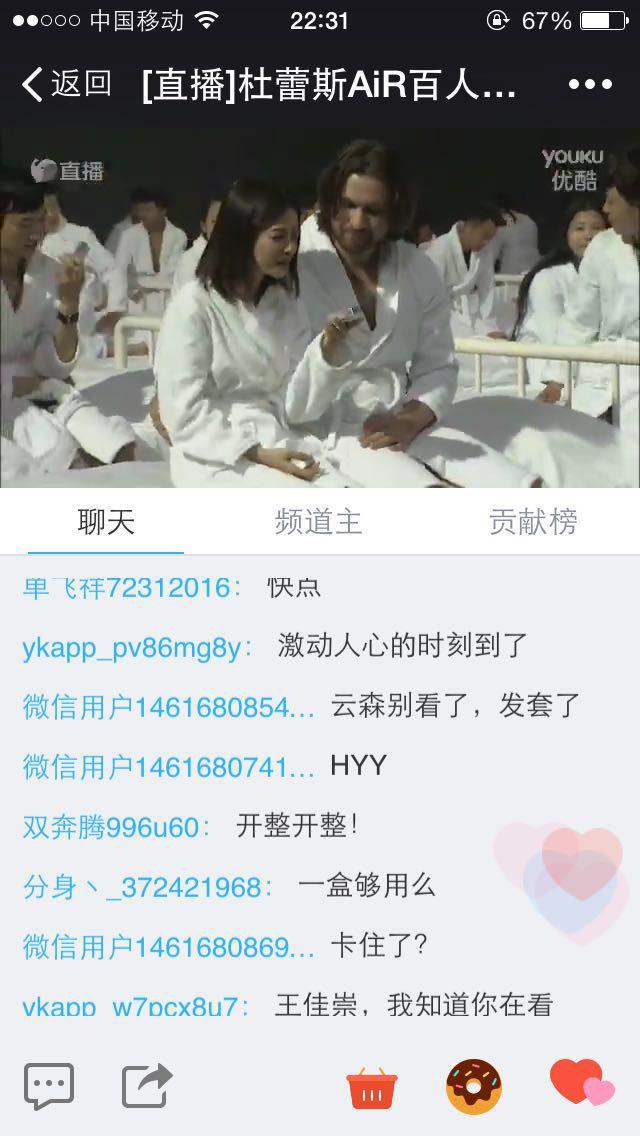Screen dimensions: 640x1136
Task: Switch to the 频道主 tab
Action: pyautogui.click(x=319, y=522)
